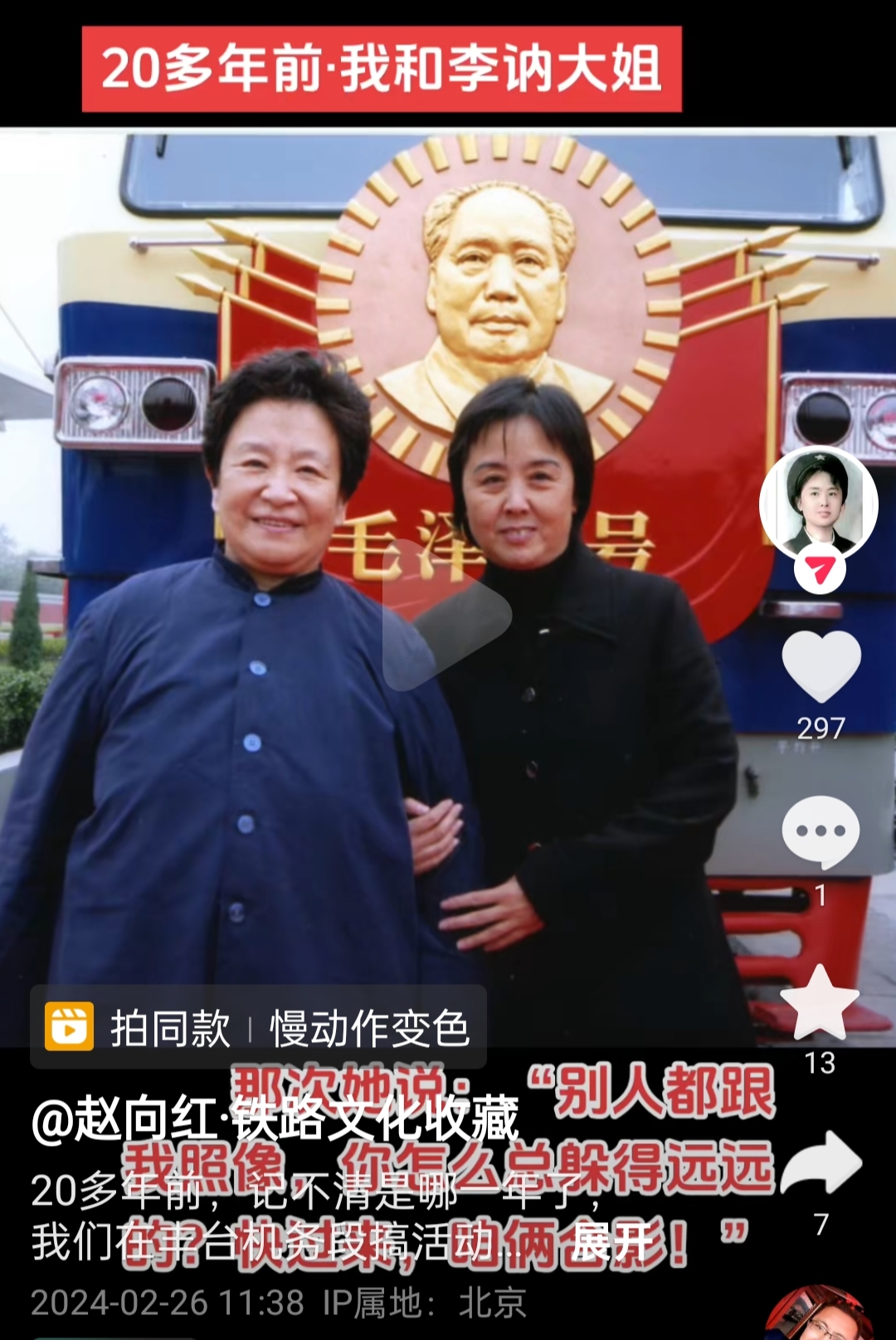Tap the 拍同款 慢动作变色 effect chip
The image size is (896, 1340).
click(x=258, y=1028)
